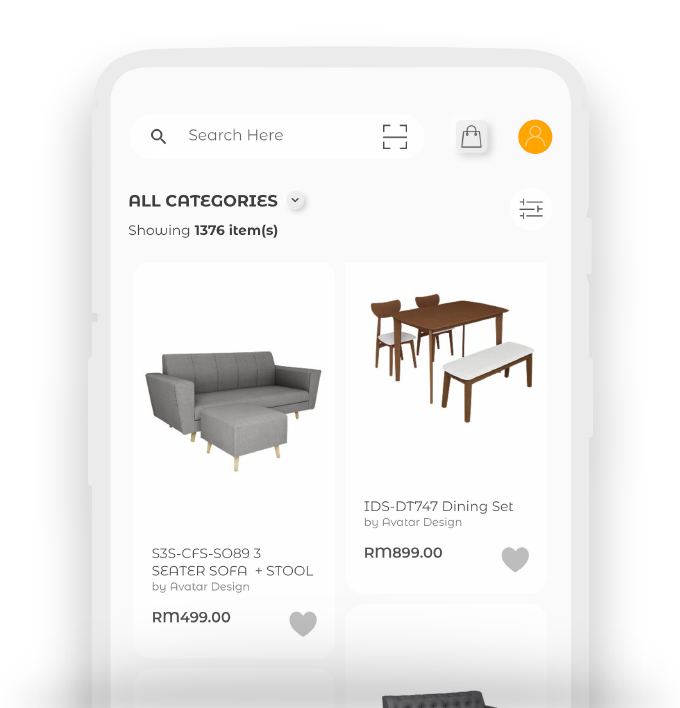Like the IDS-DT747 Dining Set
This screenshot has height=708, width=680.
point(515,560)
